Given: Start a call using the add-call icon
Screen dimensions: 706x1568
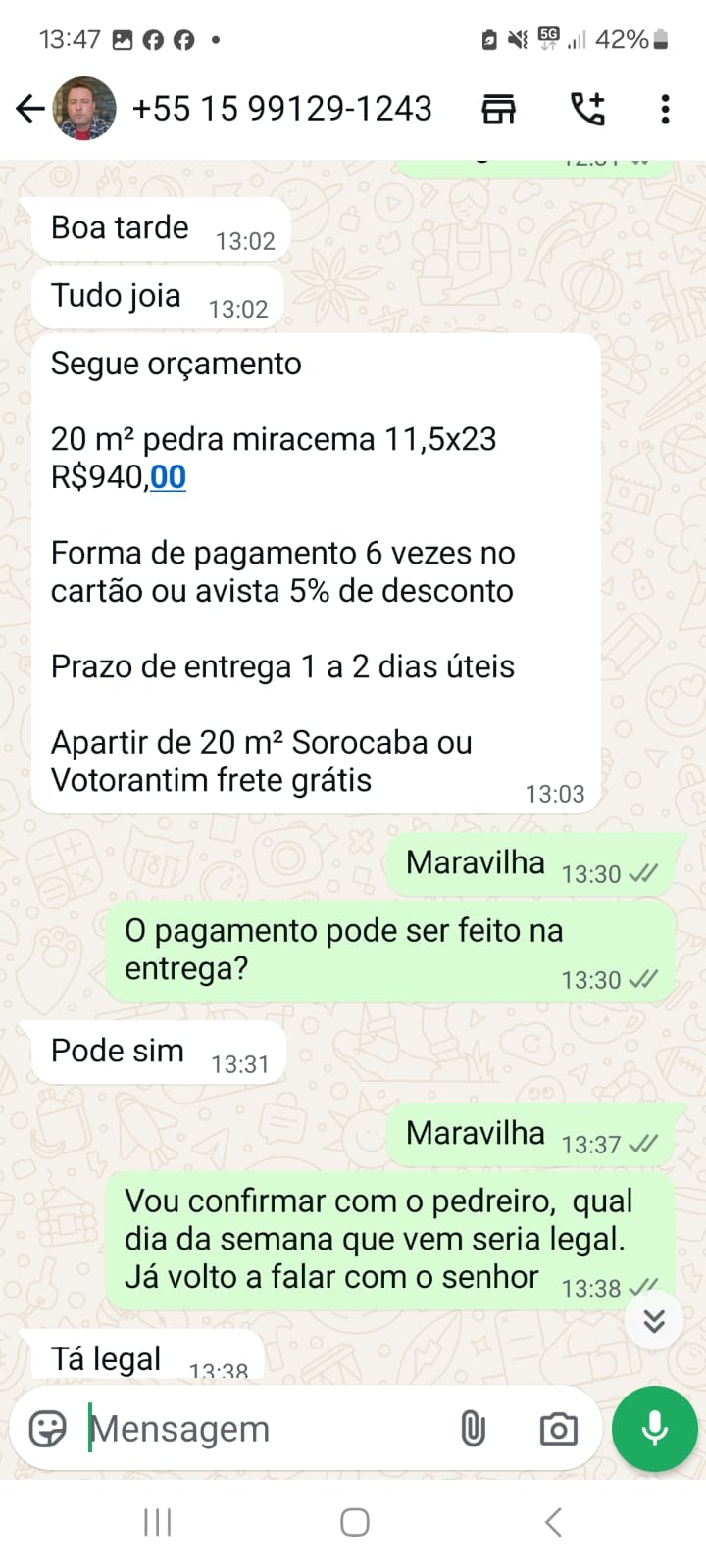Looking at the screenshot, I should [x=586, y=109].
